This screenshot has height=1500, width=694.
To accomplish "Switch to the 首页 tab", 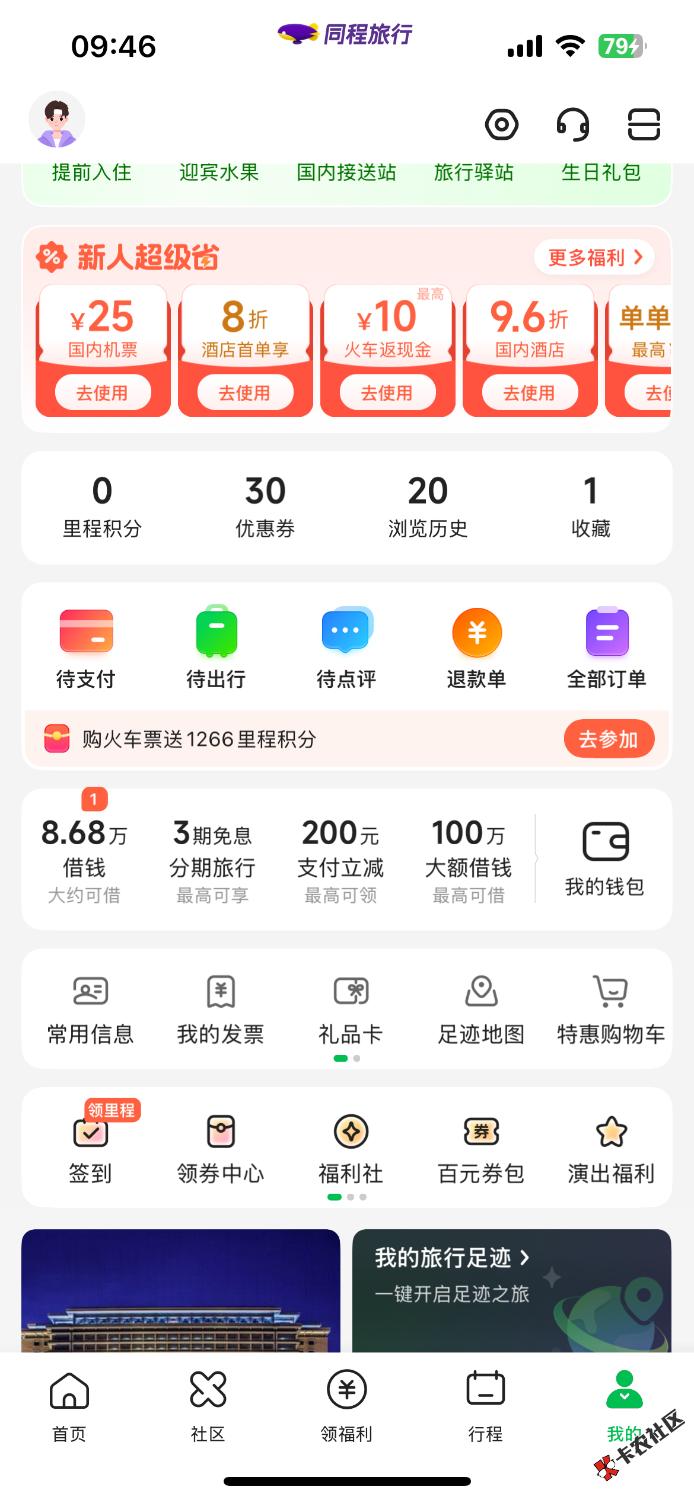I will point(69,1406).
